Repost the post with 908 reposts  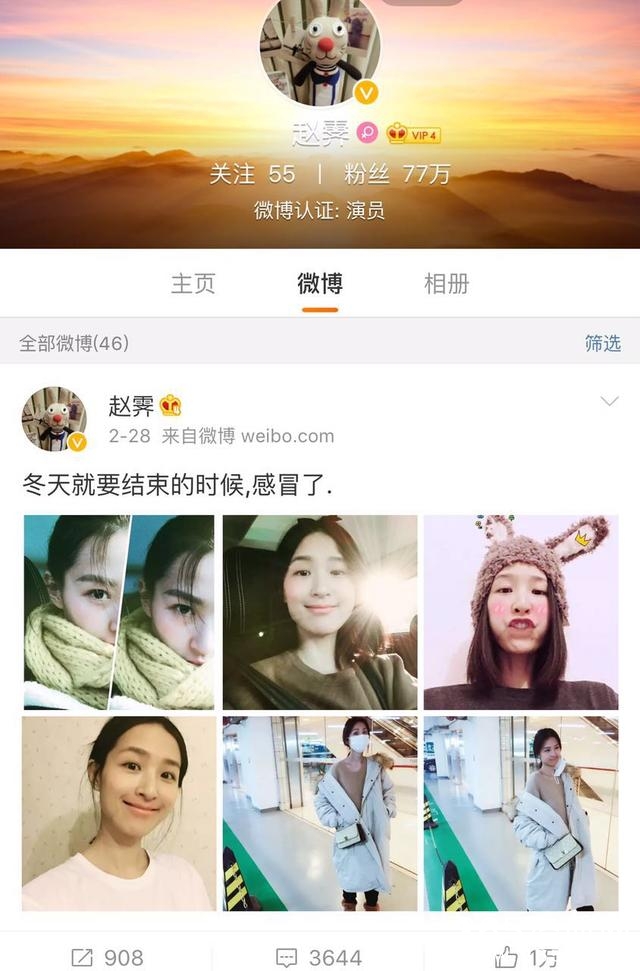[107, 957]
